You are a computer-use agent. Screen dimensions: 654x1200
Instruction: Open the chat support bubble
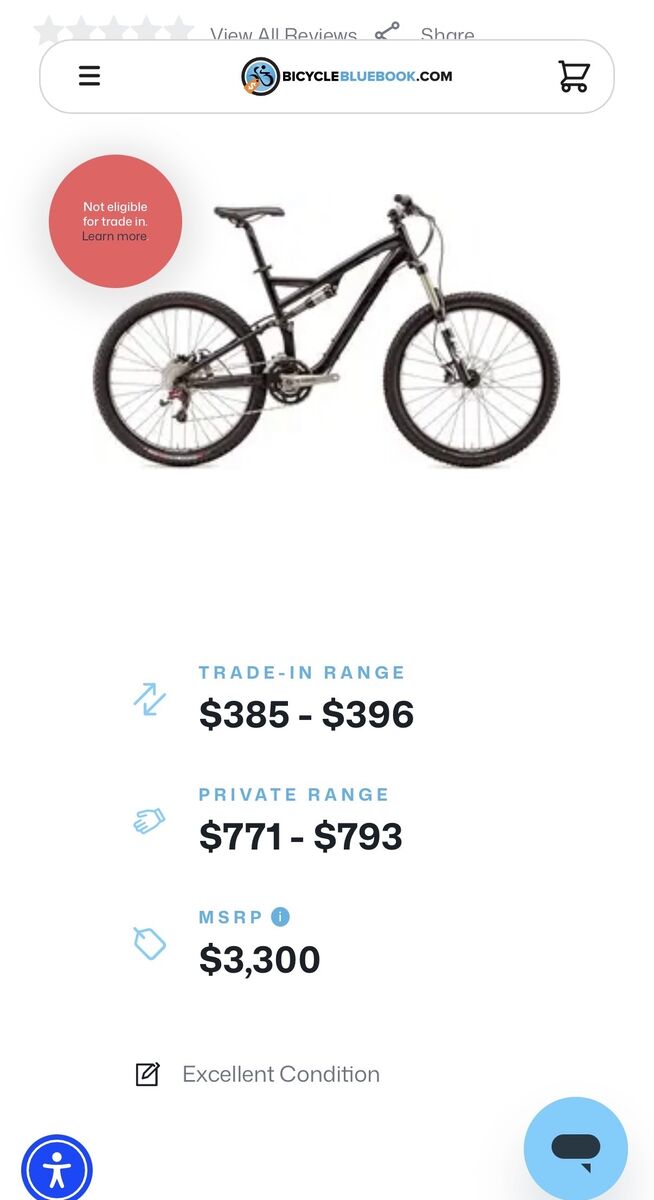tap(575, 1148)
